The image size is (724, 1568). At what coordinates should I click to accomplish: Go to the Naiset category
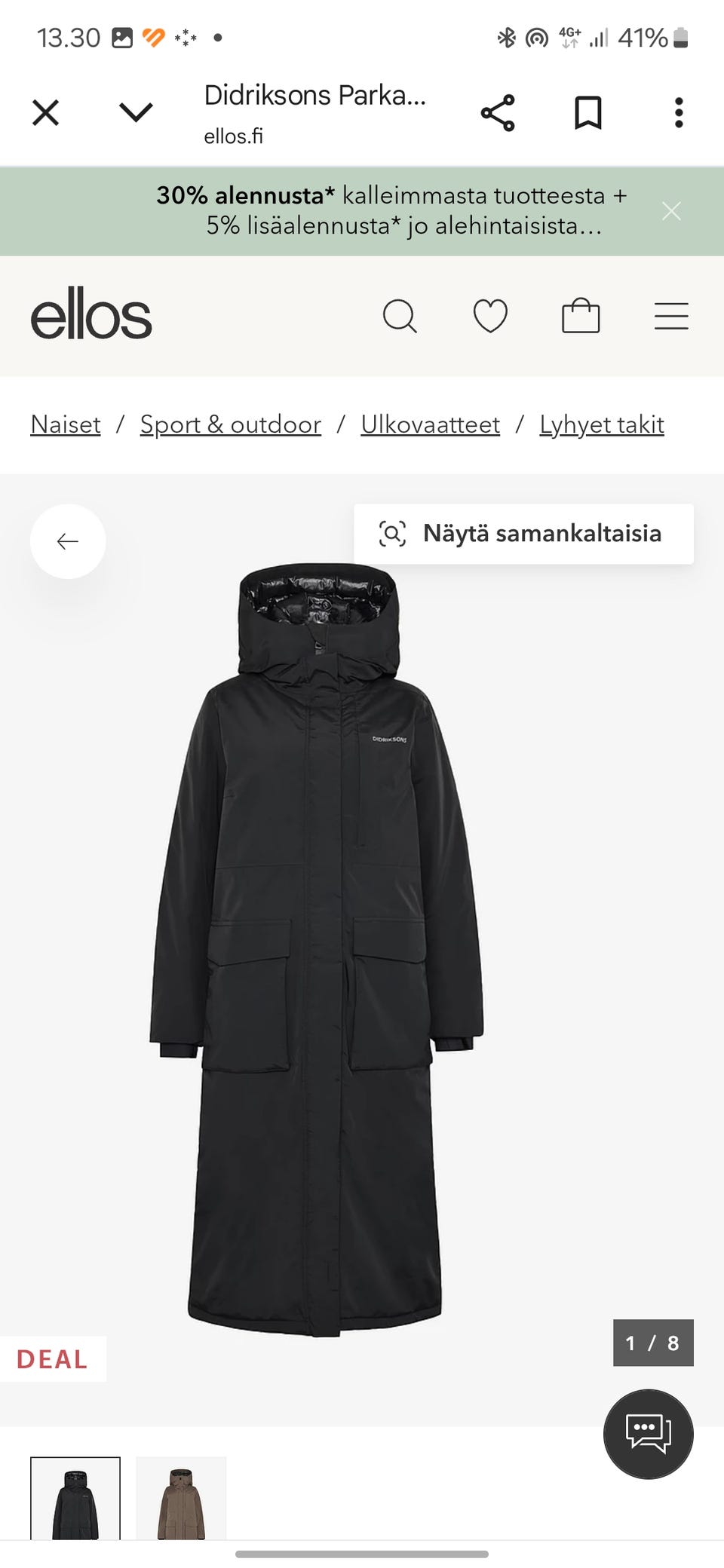66,424
